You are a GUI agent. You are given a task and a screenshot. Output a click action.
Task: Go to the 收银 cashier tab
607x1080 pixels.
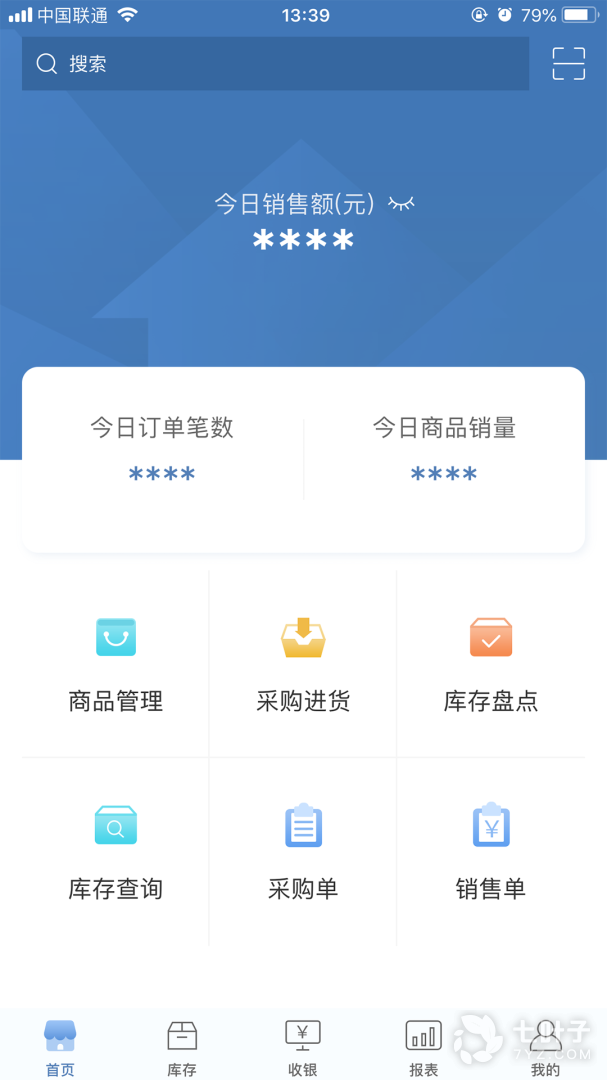tap(303, 1047)
